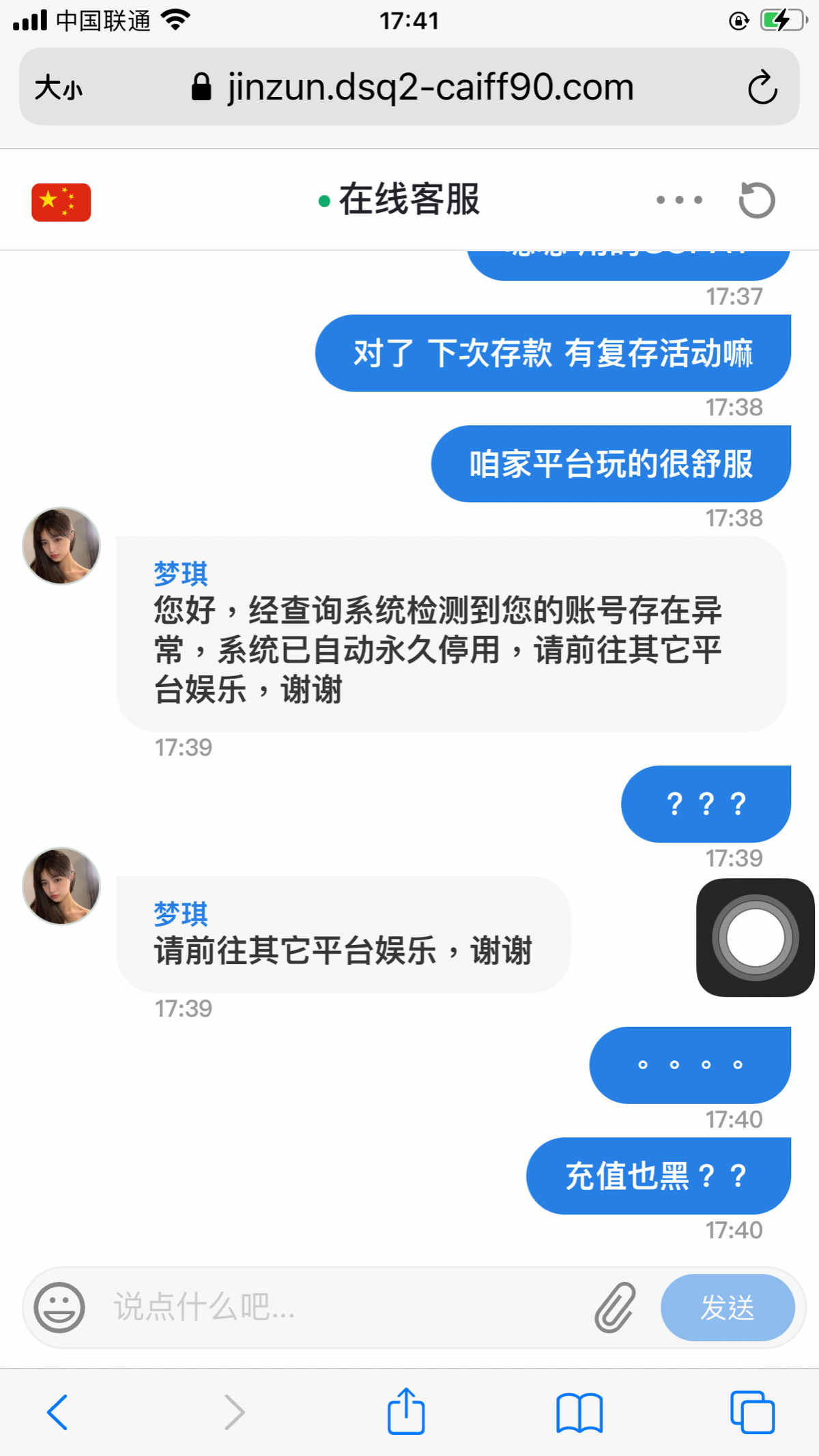Open the emoji picker
Screen dimensions: 819x1456
(x=59, y=1307)
